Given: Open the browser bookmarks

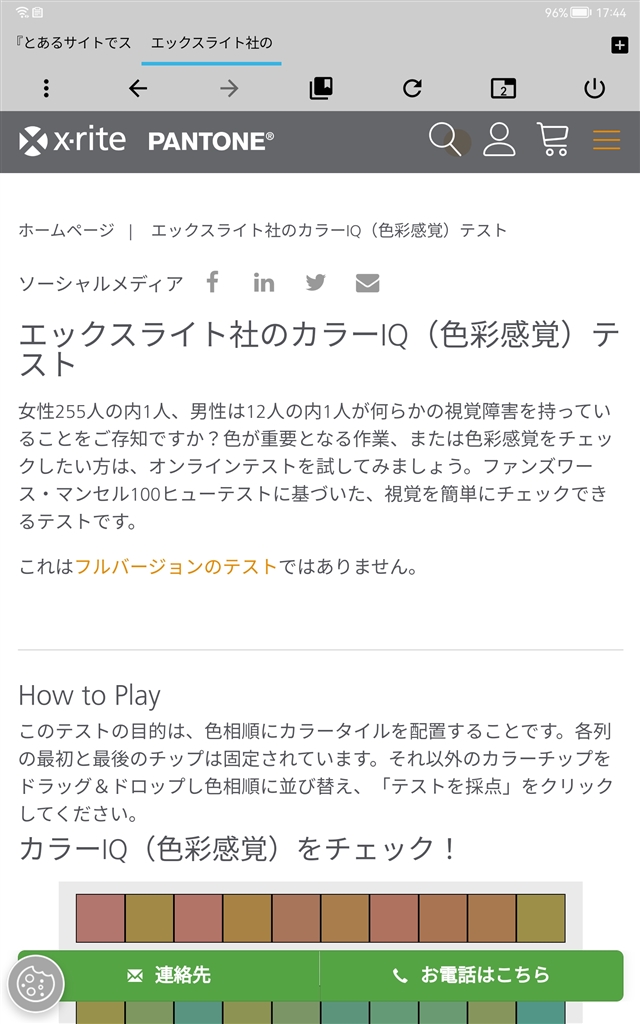Looking at the screenshot, I should [321, 88].
